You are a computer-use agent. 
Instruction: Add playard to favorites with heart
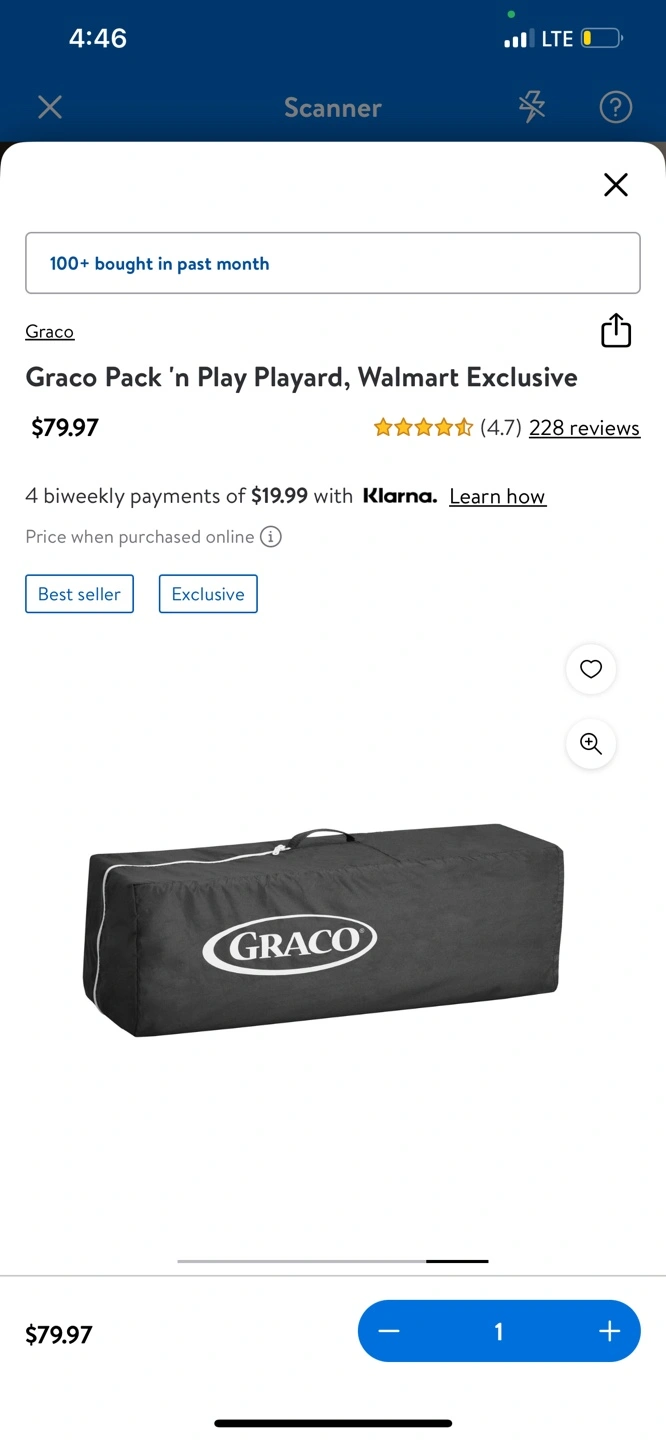point(591,669)
